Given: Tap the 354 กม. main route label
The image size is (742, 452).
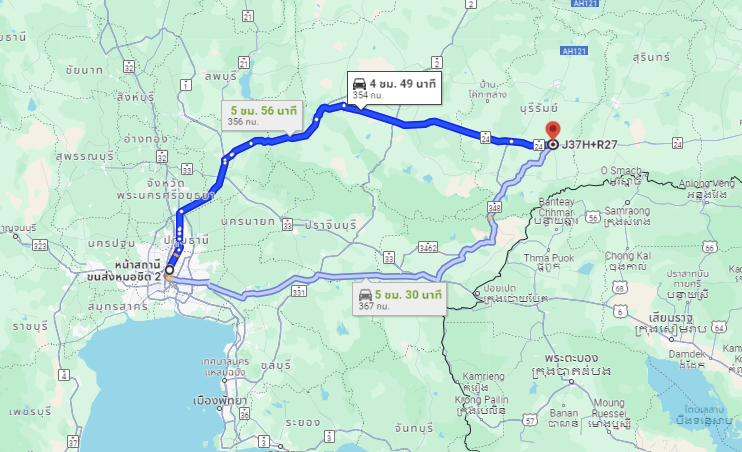Looking at the screenshot, I should click(x=392, y=87).
